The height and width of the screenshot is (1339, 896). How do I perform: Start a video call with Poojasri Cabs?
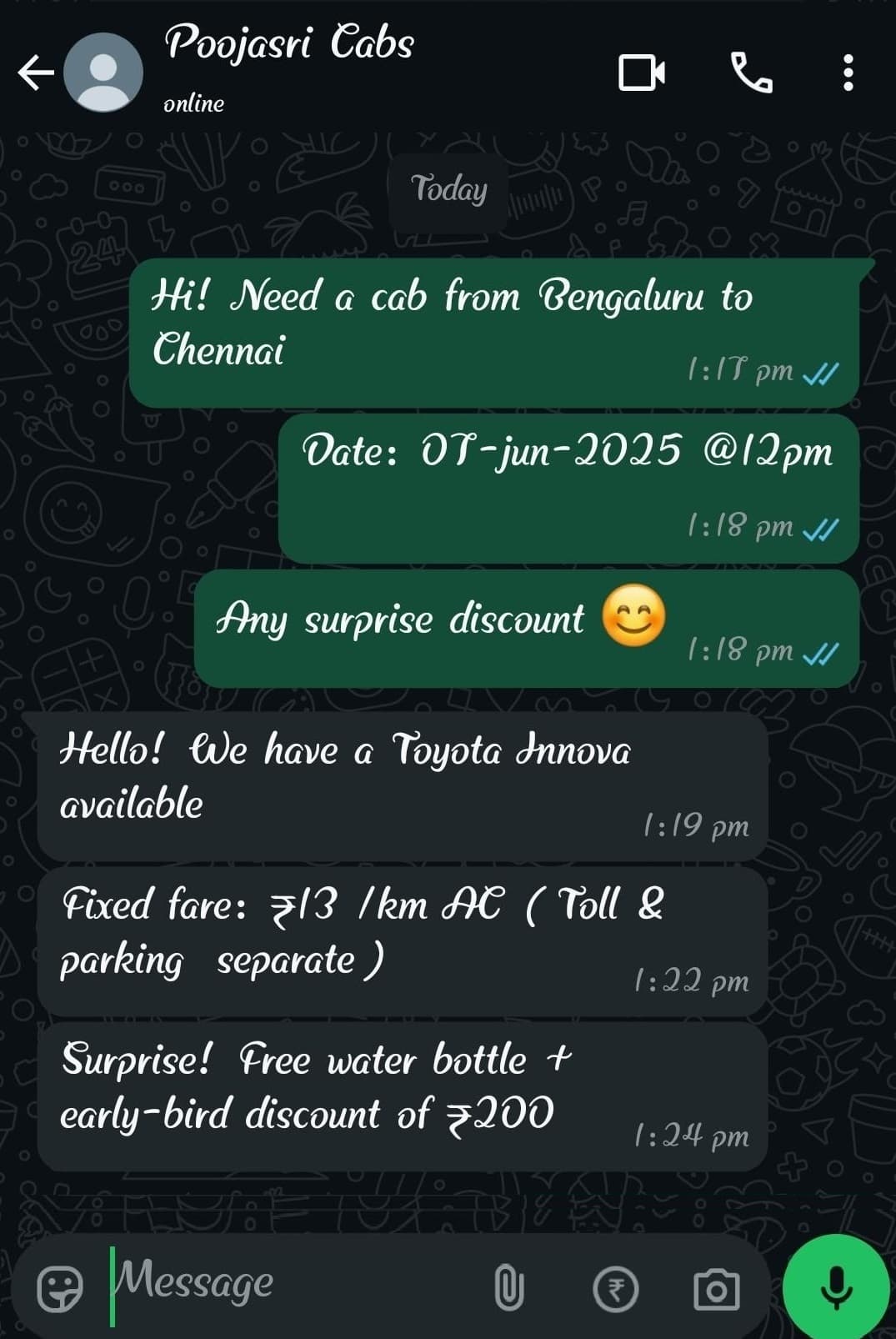641,73
